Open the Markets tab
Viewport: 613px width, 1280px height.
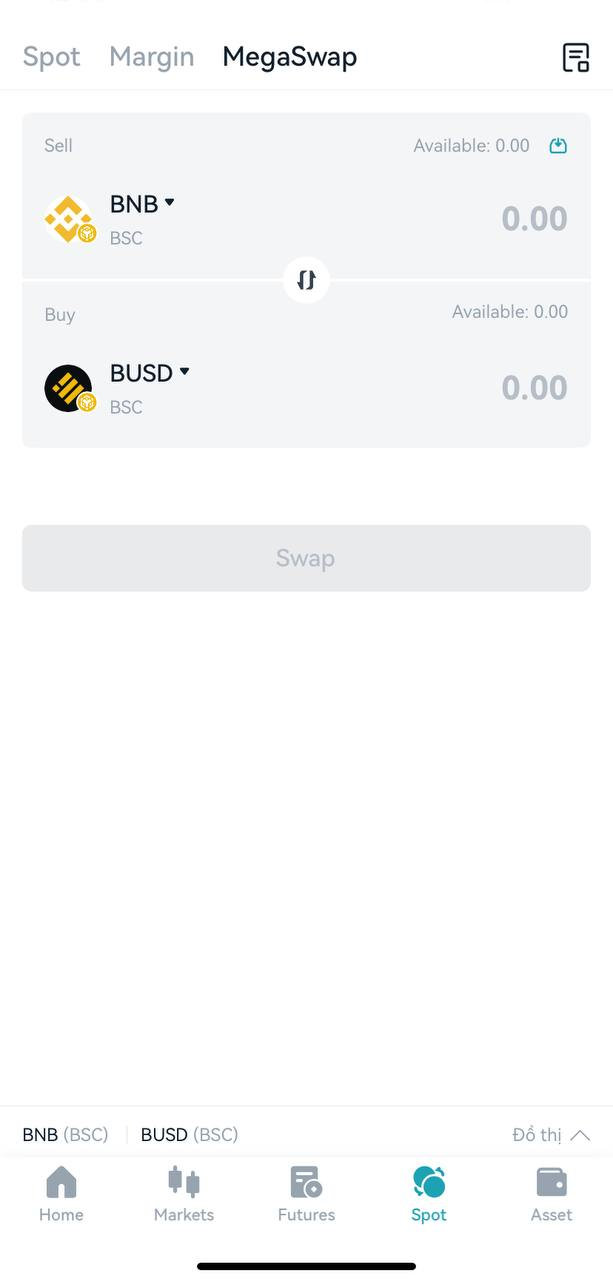(184, 1194)
